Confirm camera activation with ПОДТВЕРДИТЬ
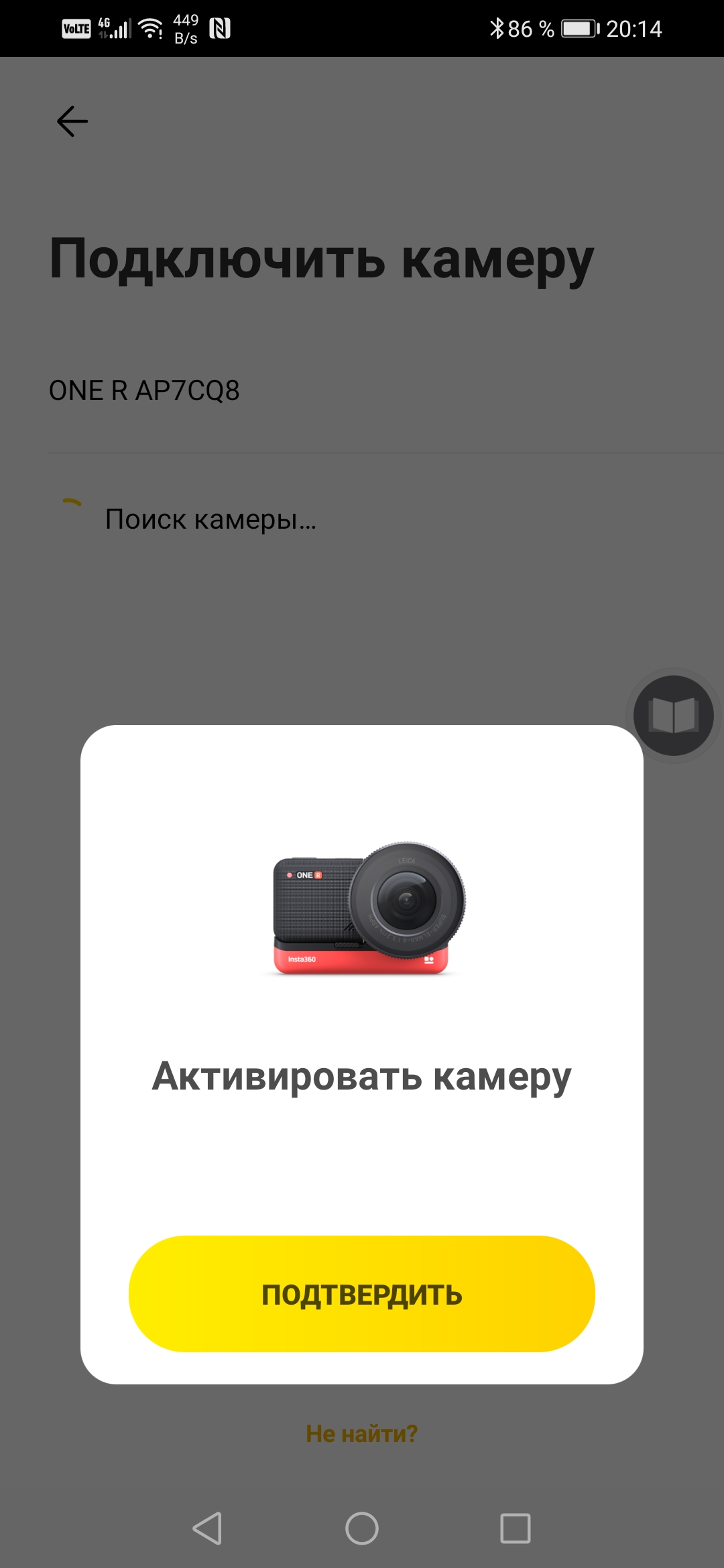The width and height of the screenshot is (724, 1568). pyautogui.click(x=362, y=1294)
